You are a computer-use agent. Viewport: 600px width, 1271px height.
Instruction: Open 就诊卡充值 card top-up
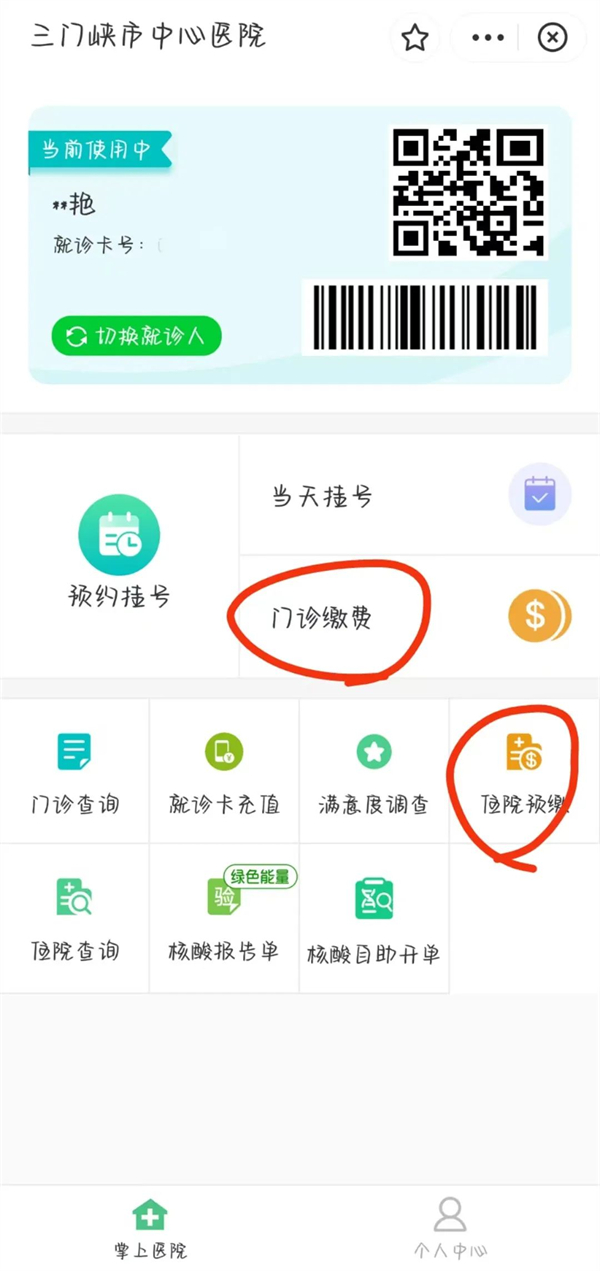coord(224,772)
